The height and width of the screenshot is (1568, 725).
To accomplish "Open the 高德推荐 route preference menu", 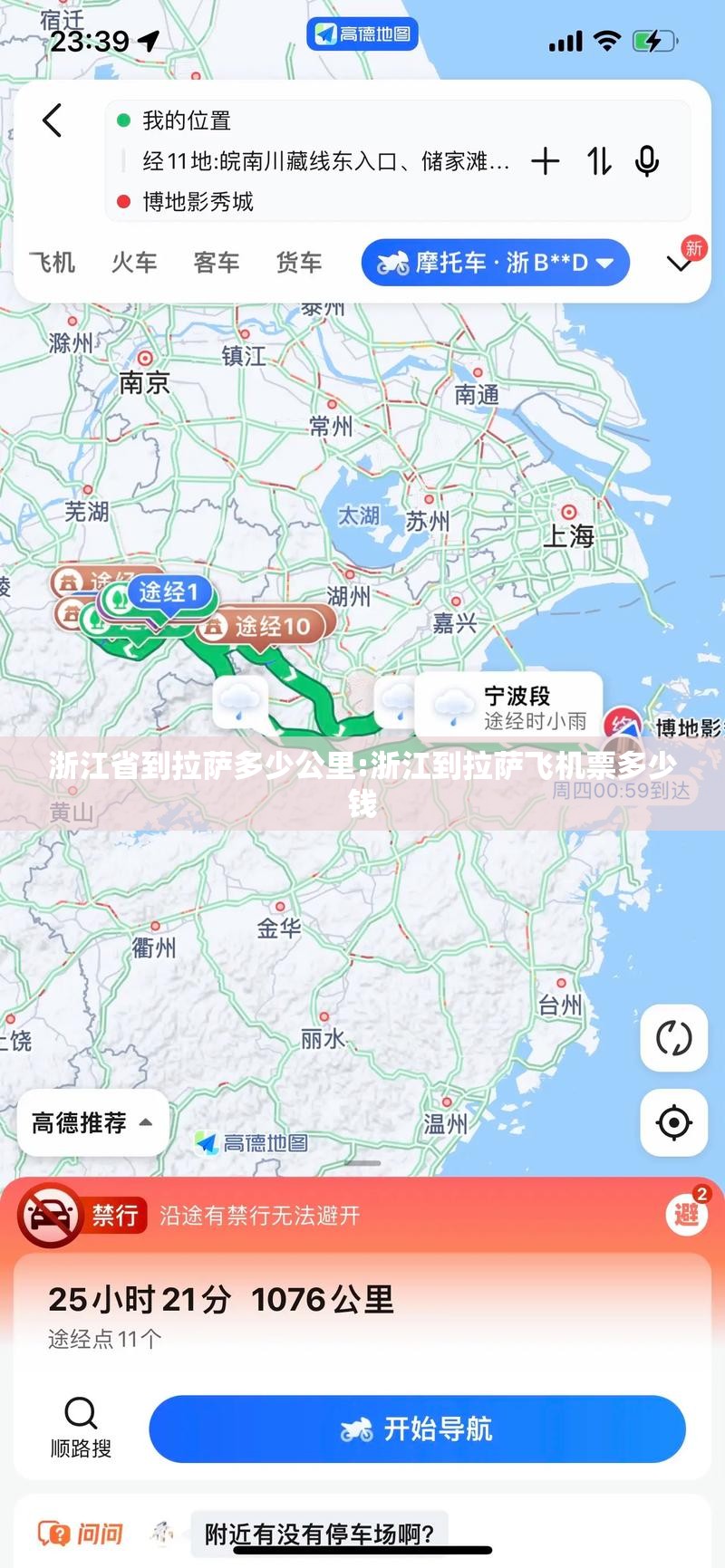I will [92, 1123].
